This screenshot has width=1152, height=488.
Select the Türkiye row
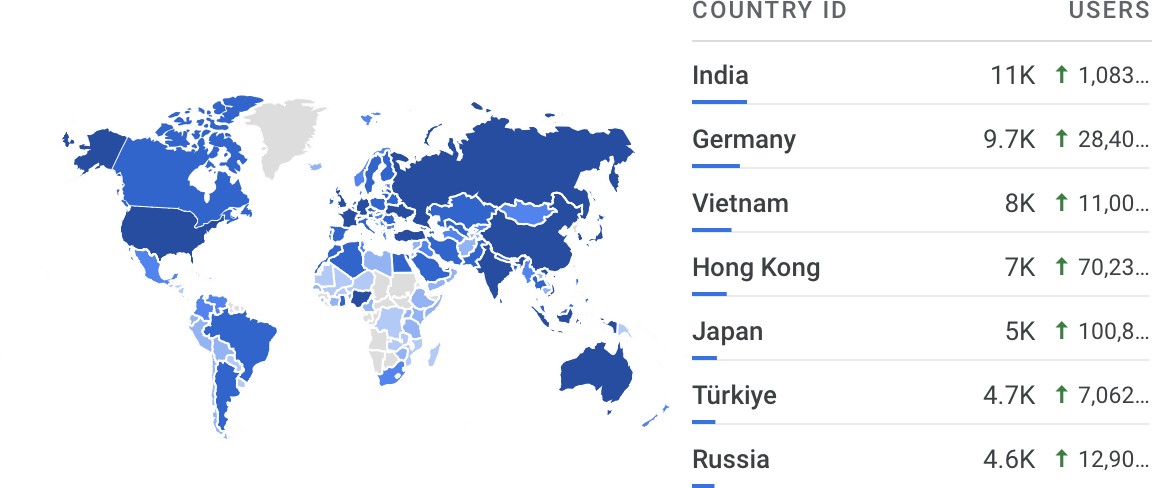click(x=734, y=395)
